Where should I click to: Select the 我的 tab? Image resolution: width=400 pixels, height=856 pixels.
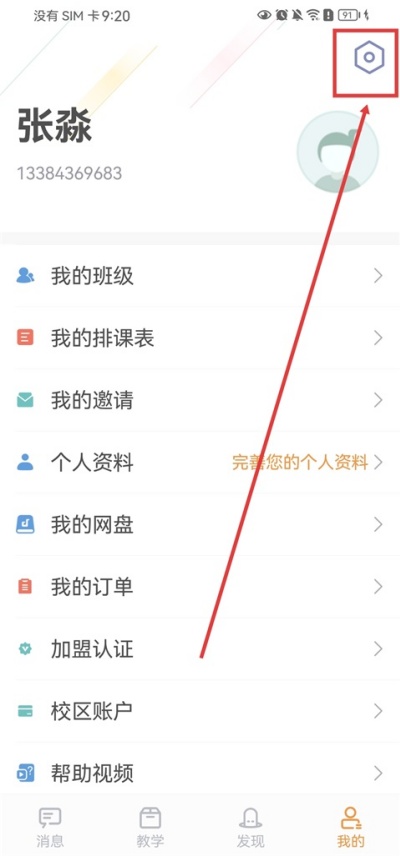click(350, 827)
